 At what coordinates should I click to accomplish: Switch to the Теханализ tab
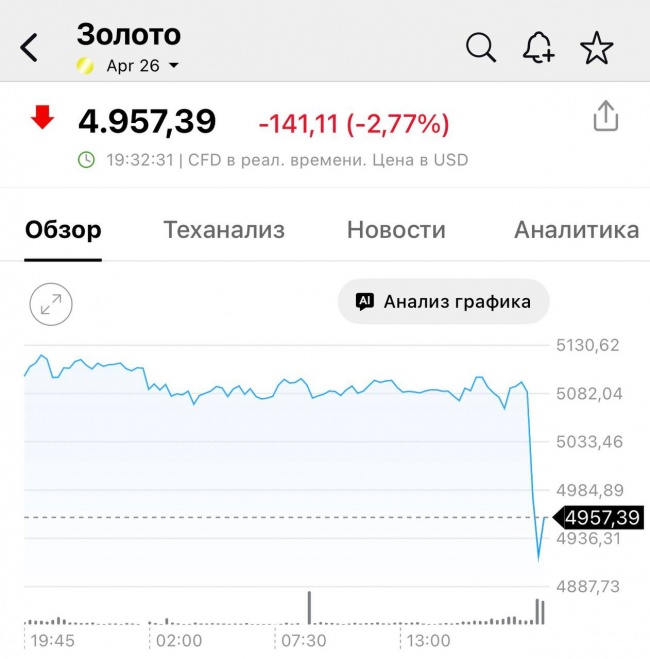[224, 230]
